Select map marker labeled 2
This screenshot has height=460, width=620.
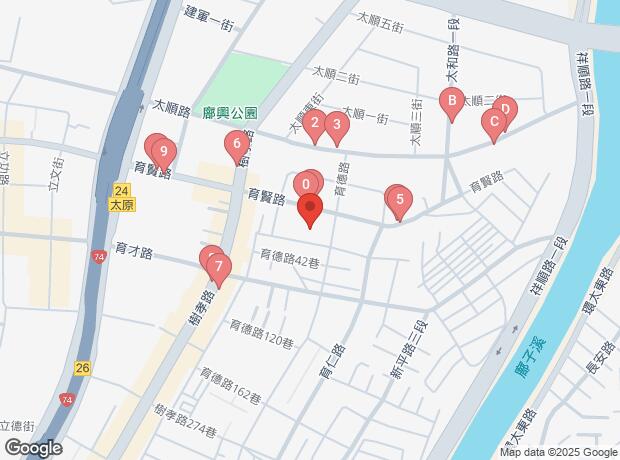(x=314, y=124)
